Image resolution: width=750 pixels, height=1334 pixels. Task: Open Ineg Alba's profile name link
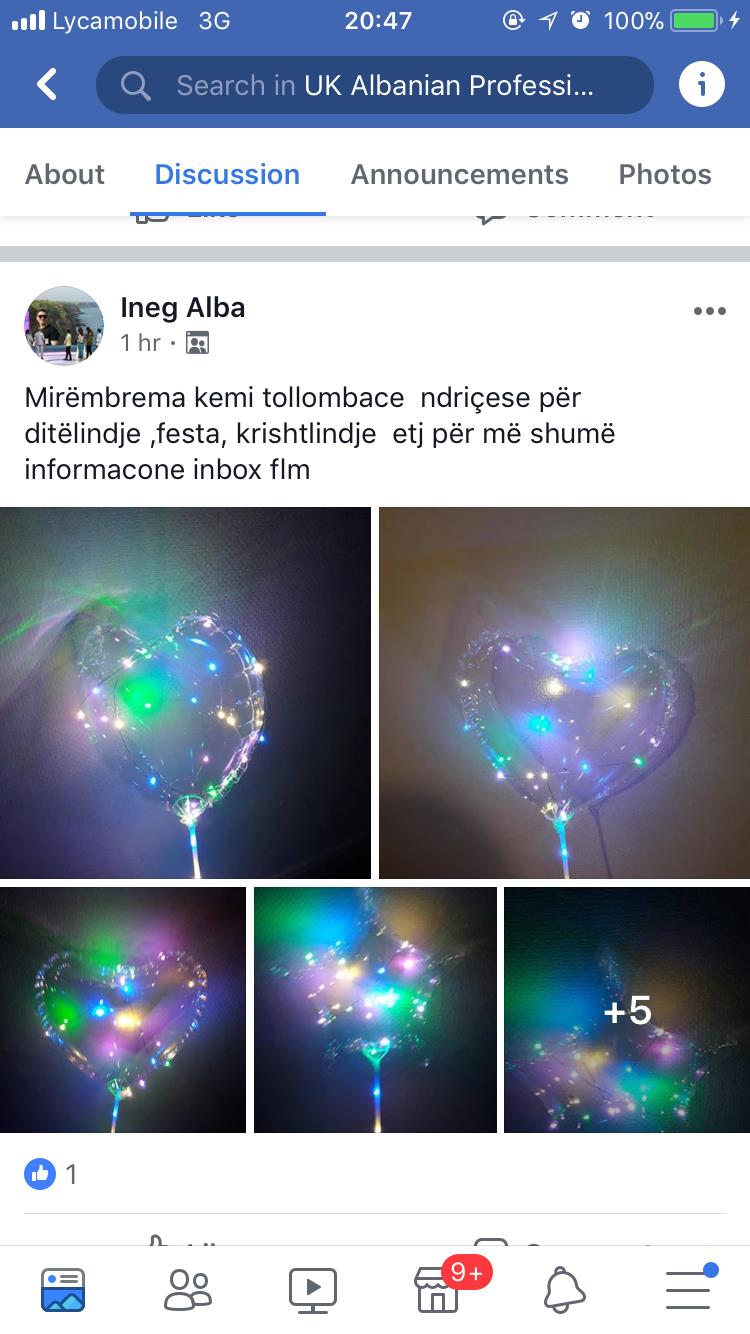click(x=182, y=307)
